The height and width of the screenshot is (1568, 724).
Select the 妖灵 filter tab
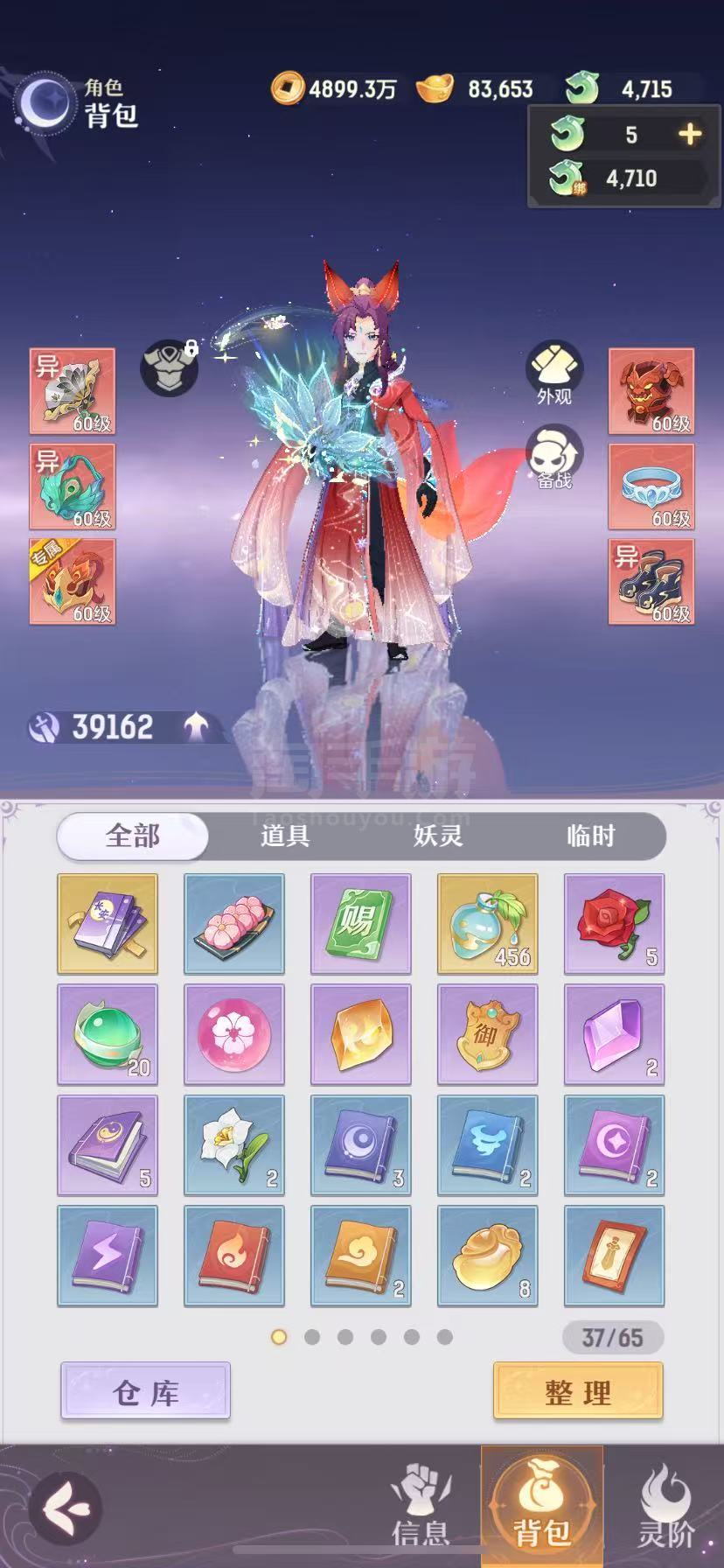[438, 836]
